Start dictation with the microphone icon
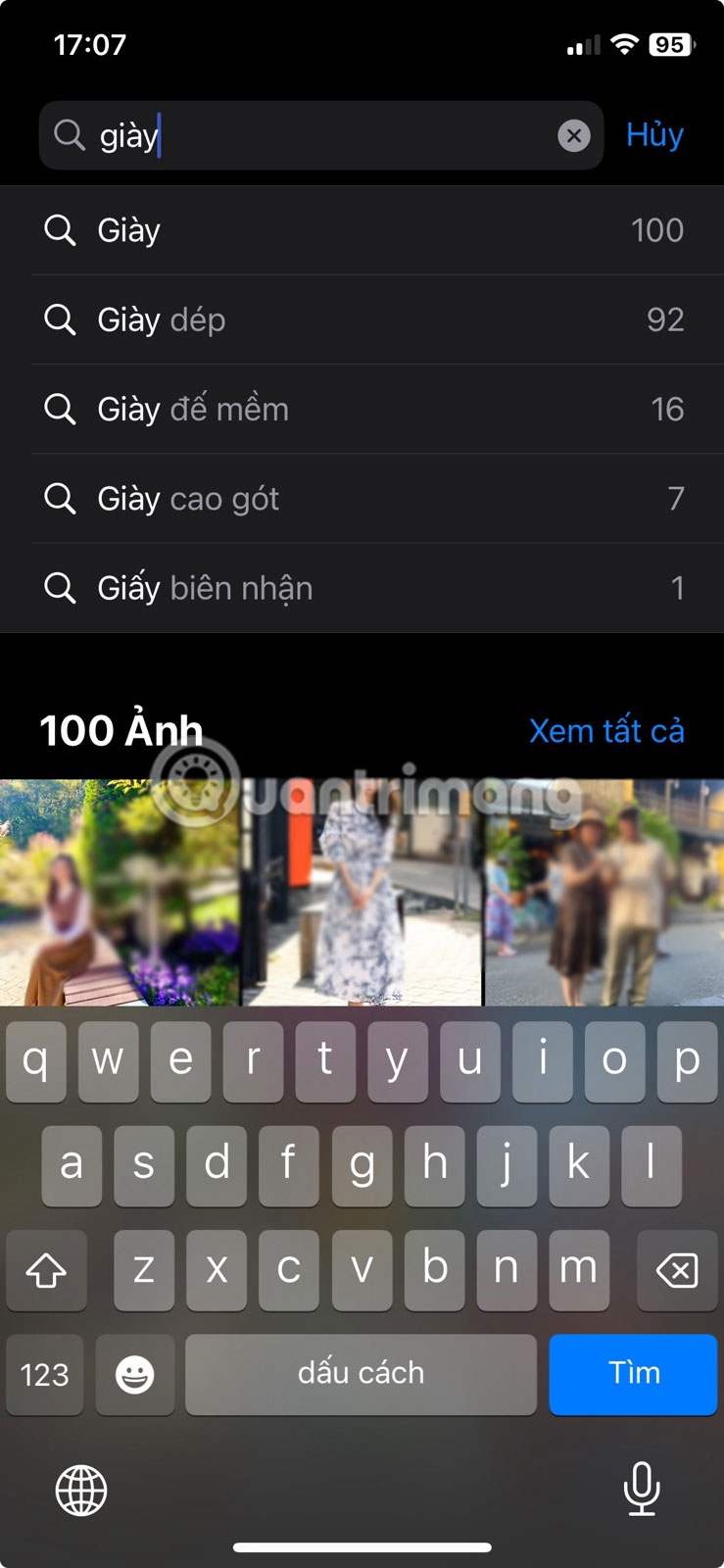724x1568 pixels. [642, 1490]
